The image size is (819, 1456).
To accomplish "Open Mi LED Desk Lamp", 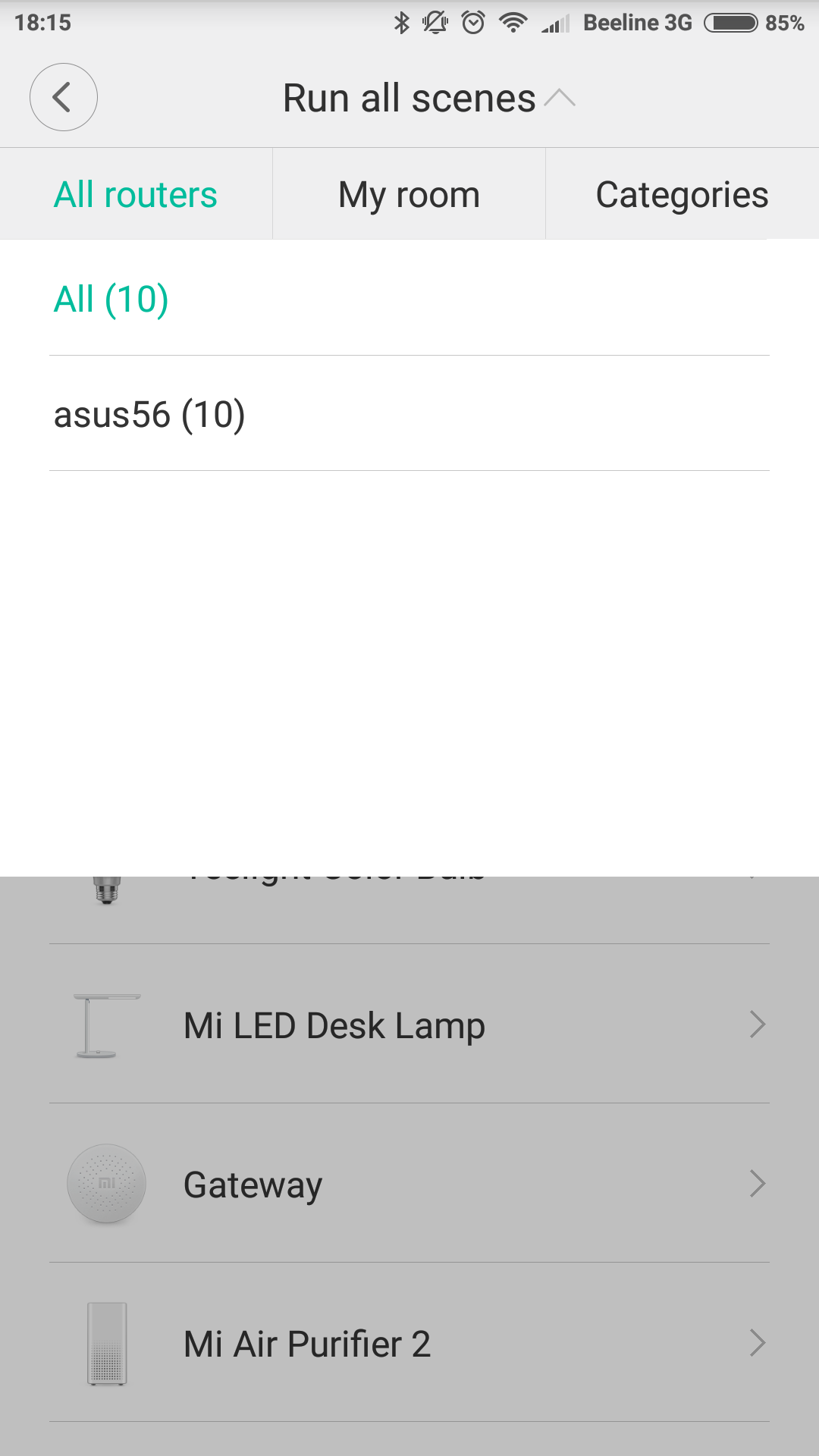I will click(409, 1024).
